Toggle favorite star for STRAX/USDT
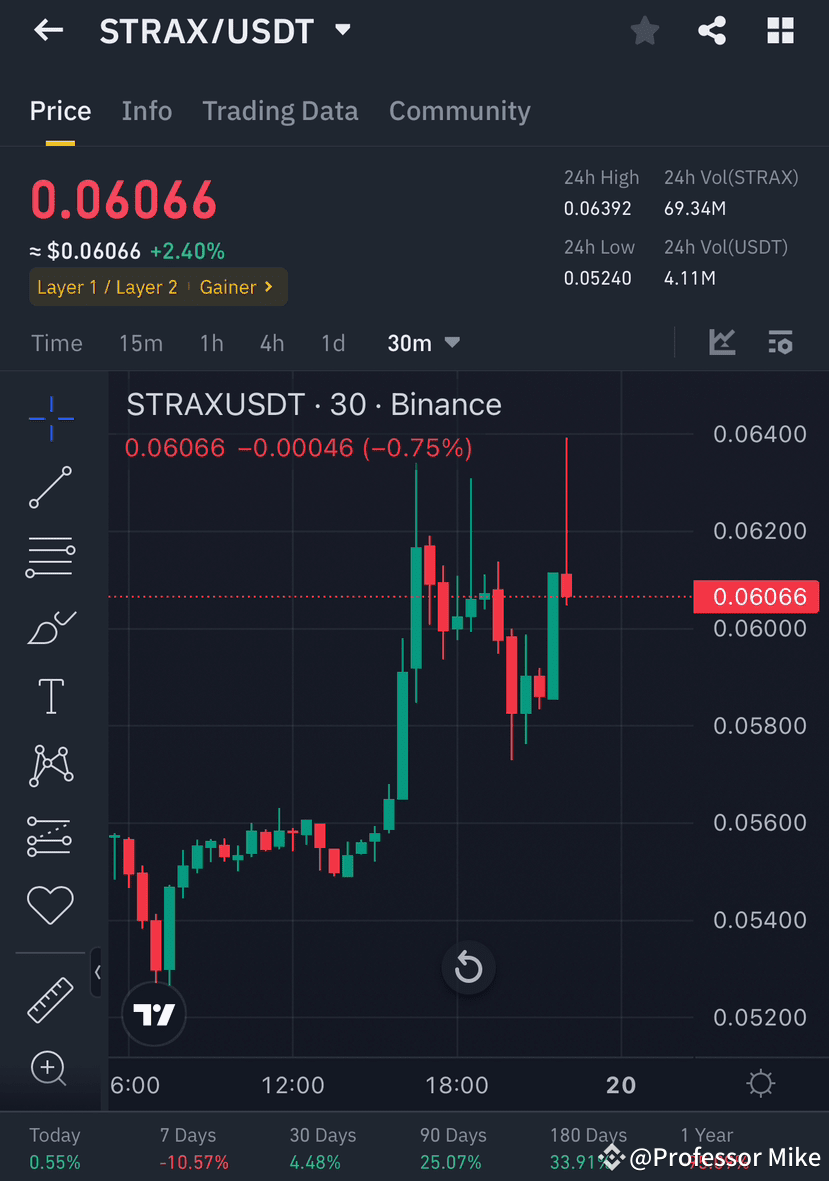This screenshot has width=829, height=1181. 644,30
